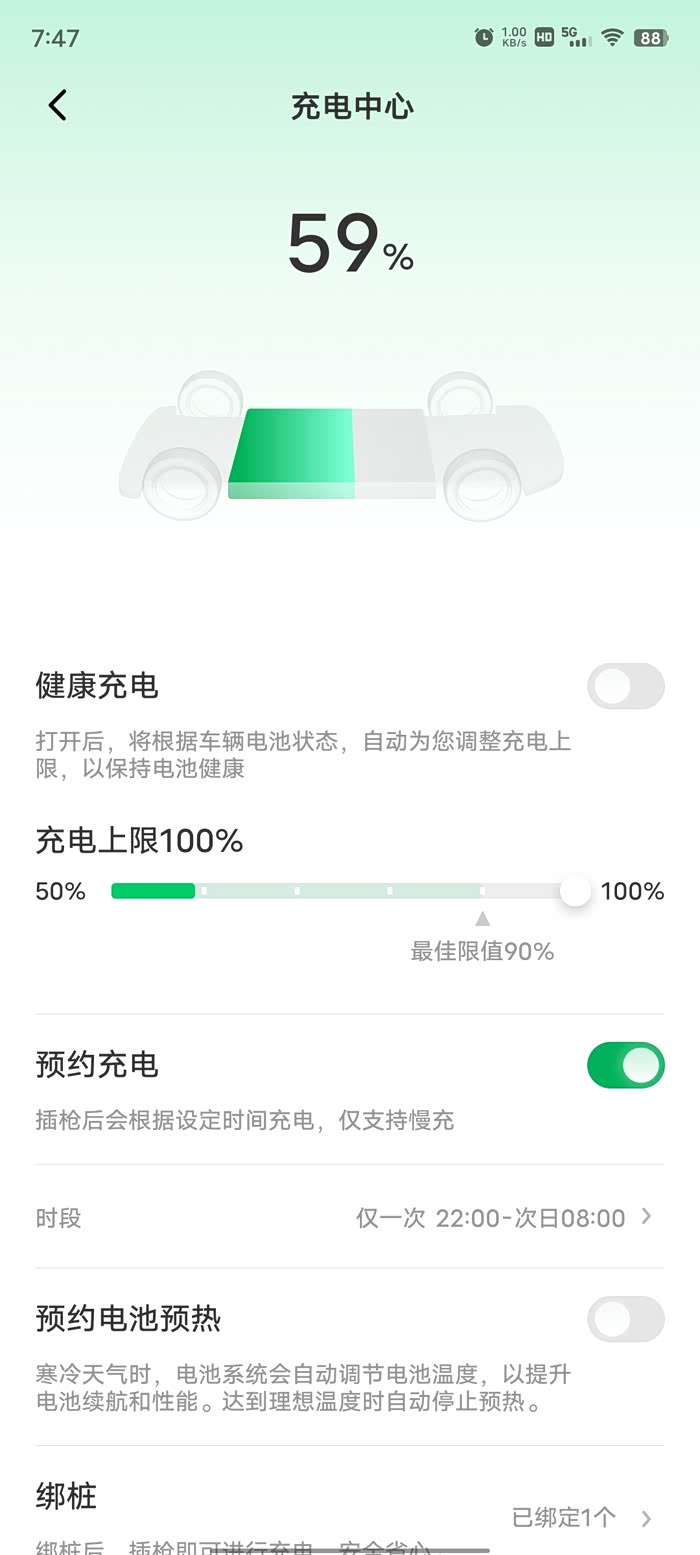Open the 时段 schedule setting
700x1555 pixels.
coord(350,1217)
